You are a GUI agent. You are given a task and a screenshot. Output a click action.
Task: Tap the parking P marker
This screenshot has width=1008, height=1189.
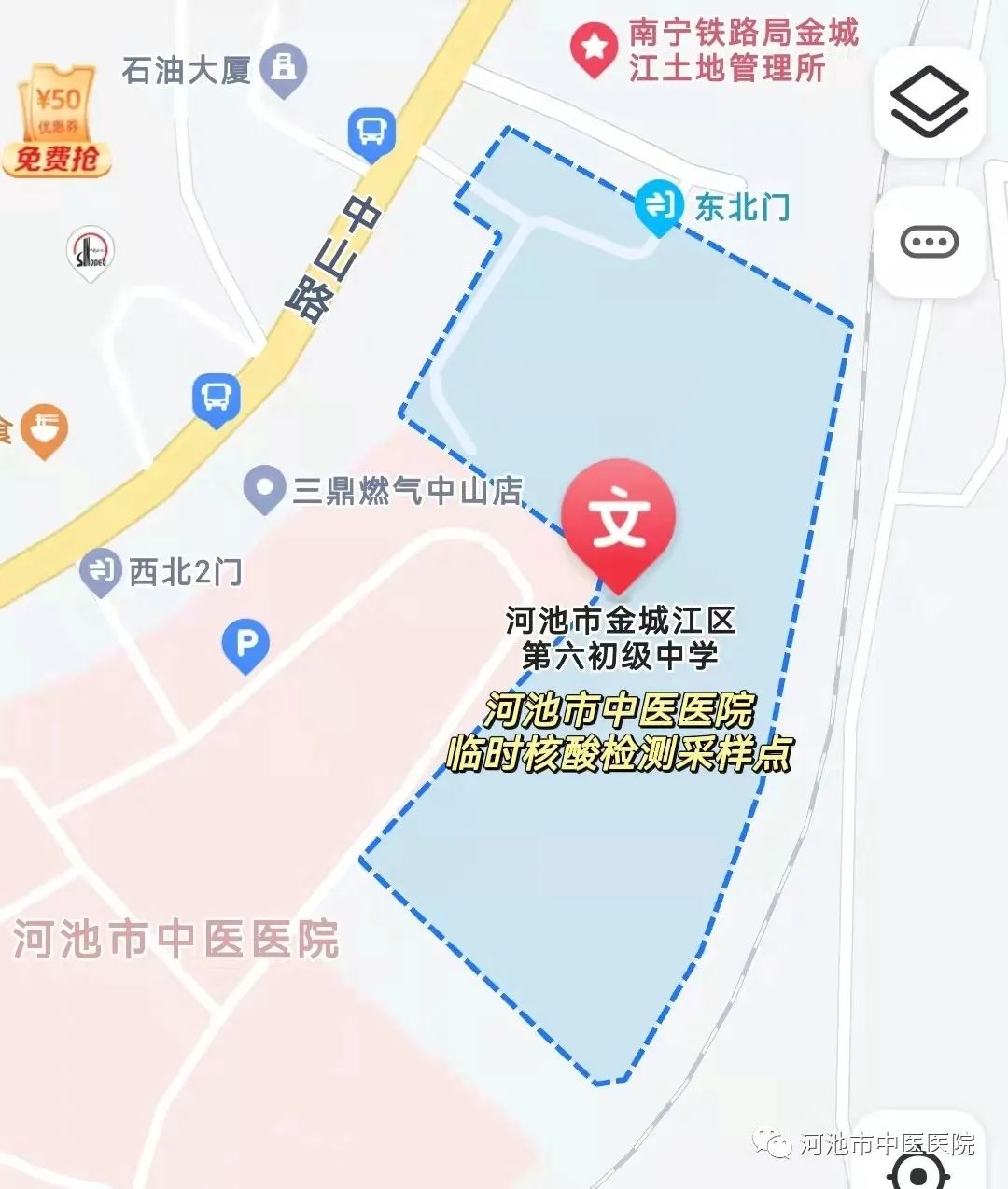pyautogui.click(x=245, y=644)
